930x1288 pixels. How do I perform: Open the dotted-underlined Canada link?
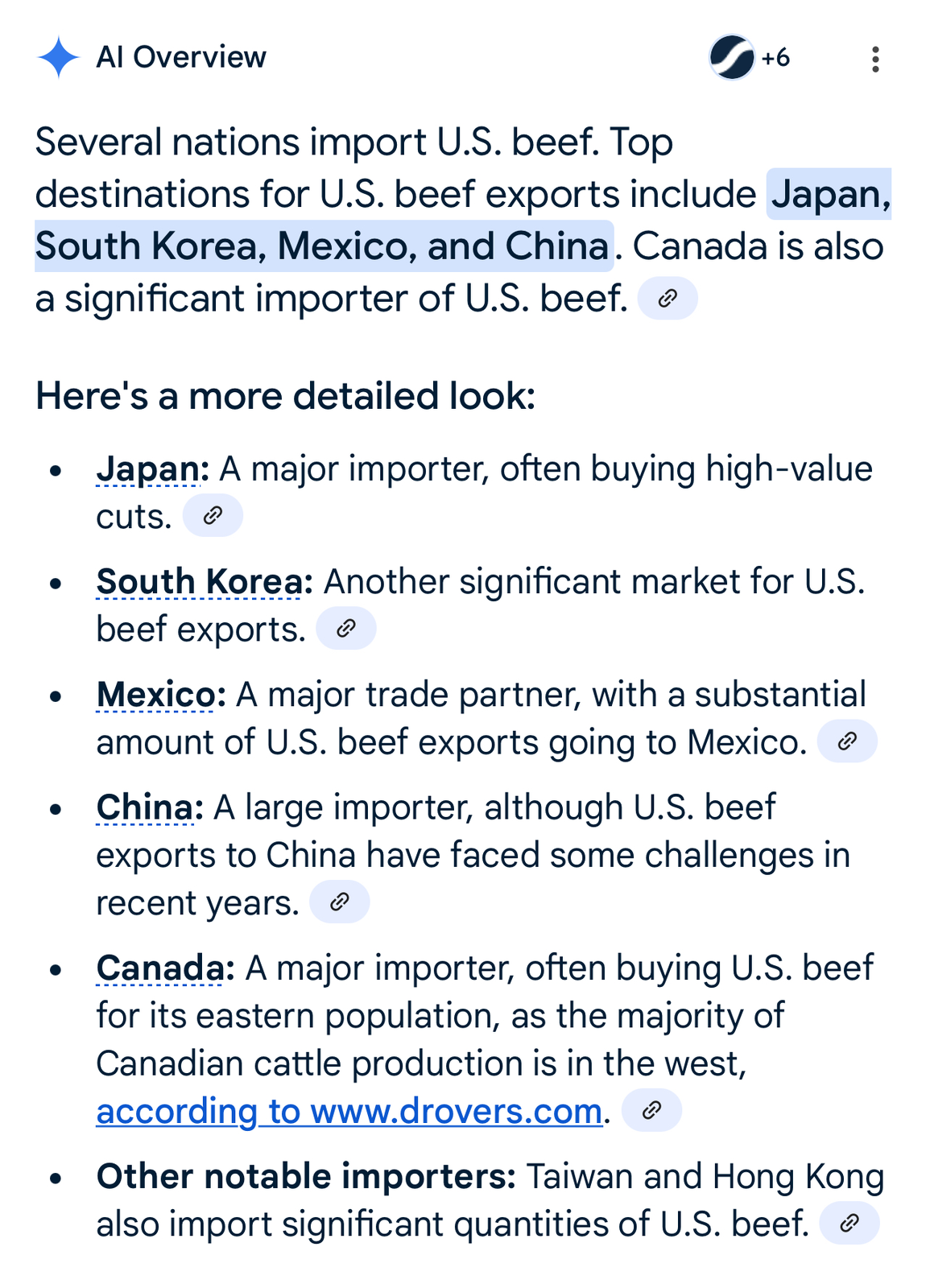159,968
